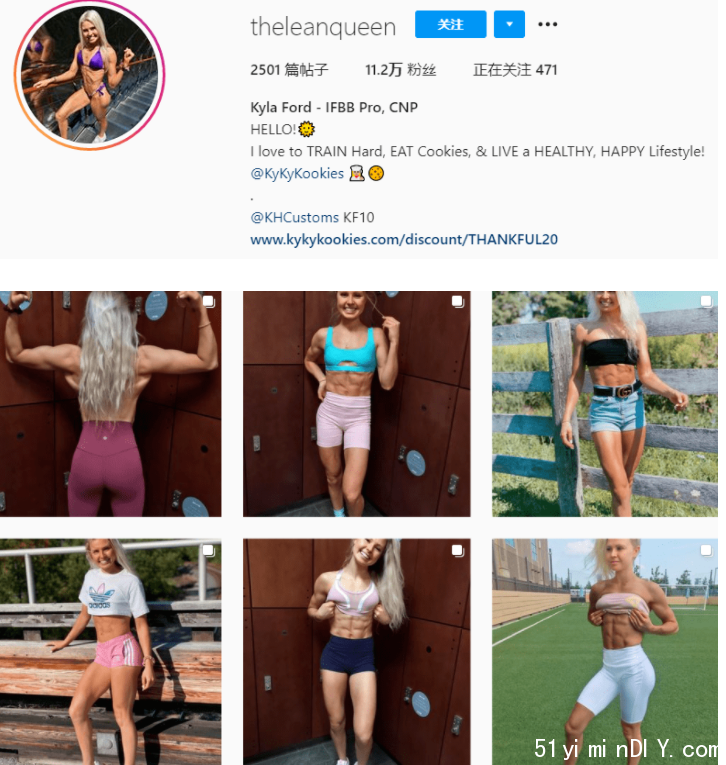Open the @KyKyKookies mention link
726x765 pixels.
297,173
